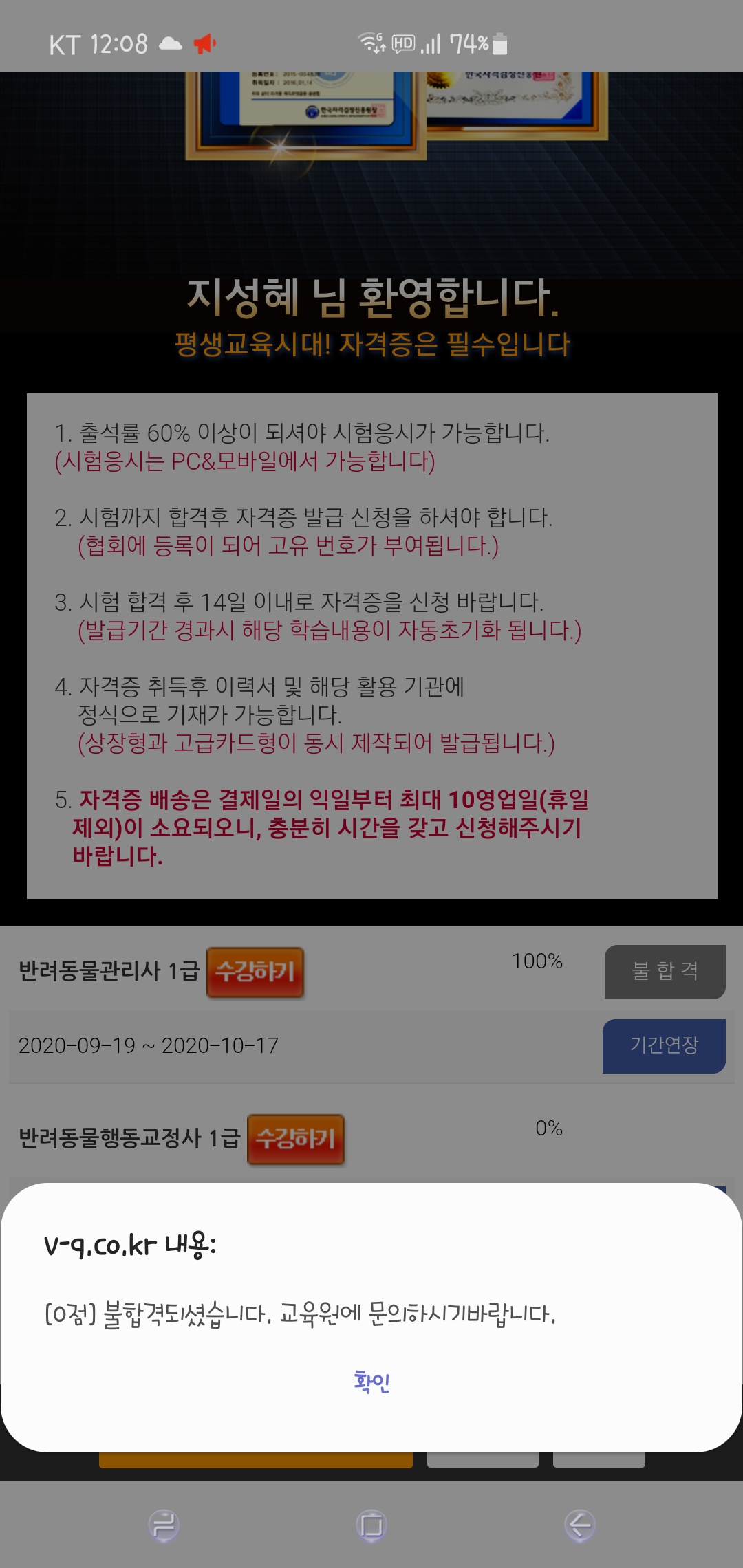Tap the 불합격 status button
The image size is (743, 1568).
665,971
